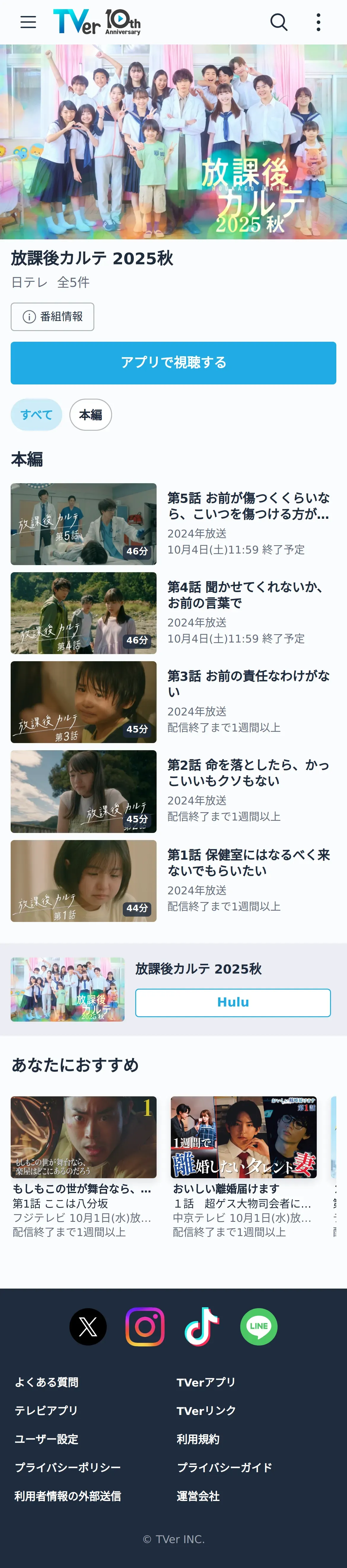The image size is (347, 1568).
Task: Open よくある質問 in the footer
Action: tap(46, 1382)
